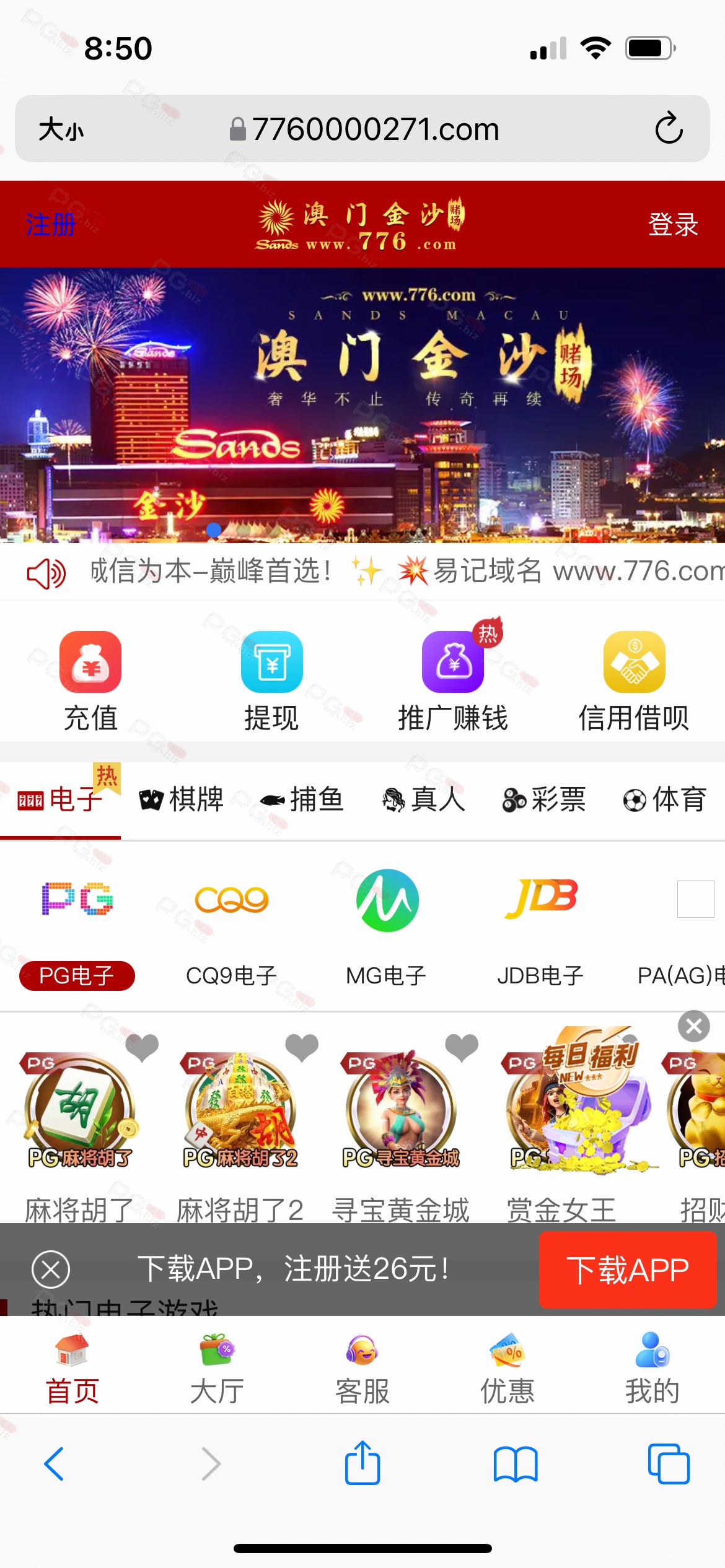This screenshot has height=1568, width=725.
Task: Close the 每日福利 floating promo
Action: pyautogui.click(x=693, y=1027)
